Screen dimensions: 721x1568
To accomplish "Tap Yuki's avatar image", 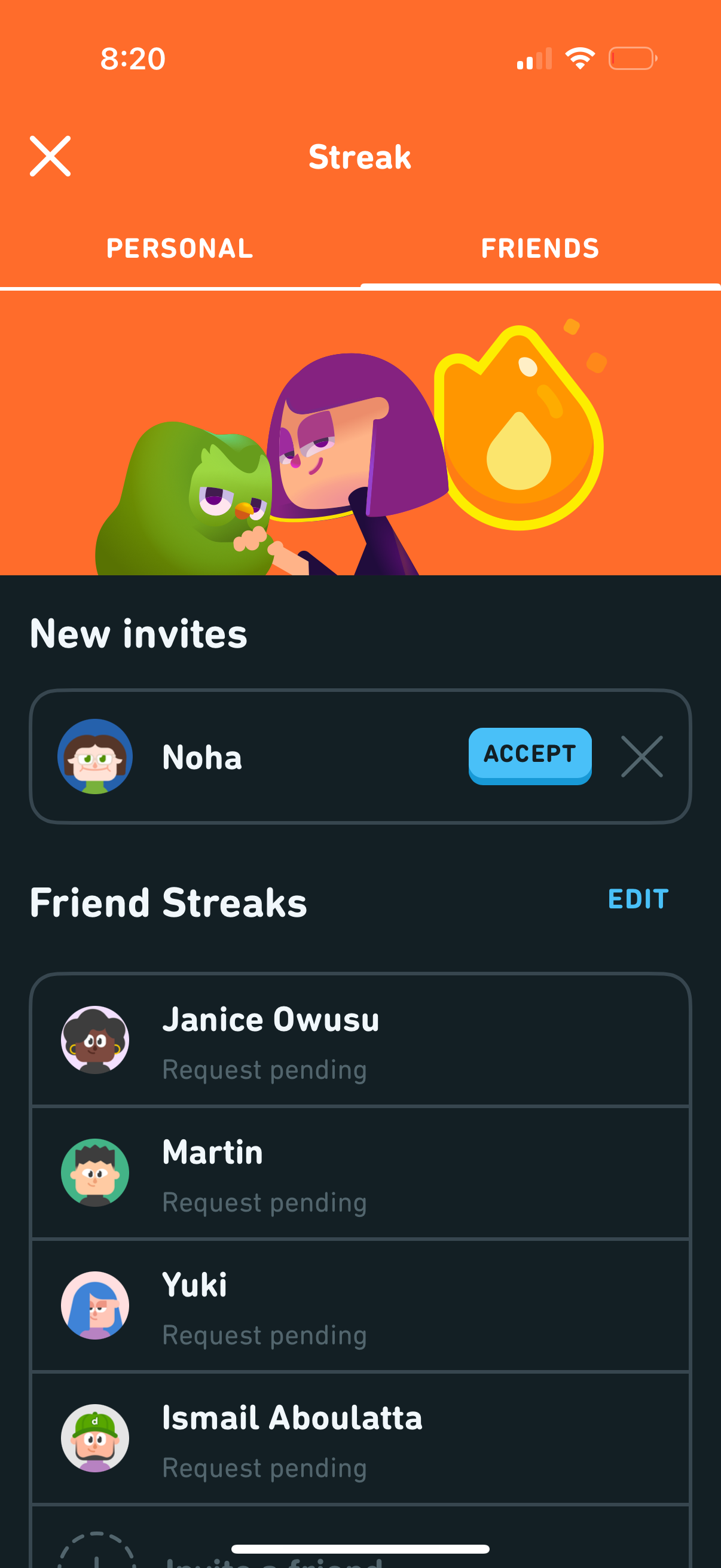I will pos(94,1305).
